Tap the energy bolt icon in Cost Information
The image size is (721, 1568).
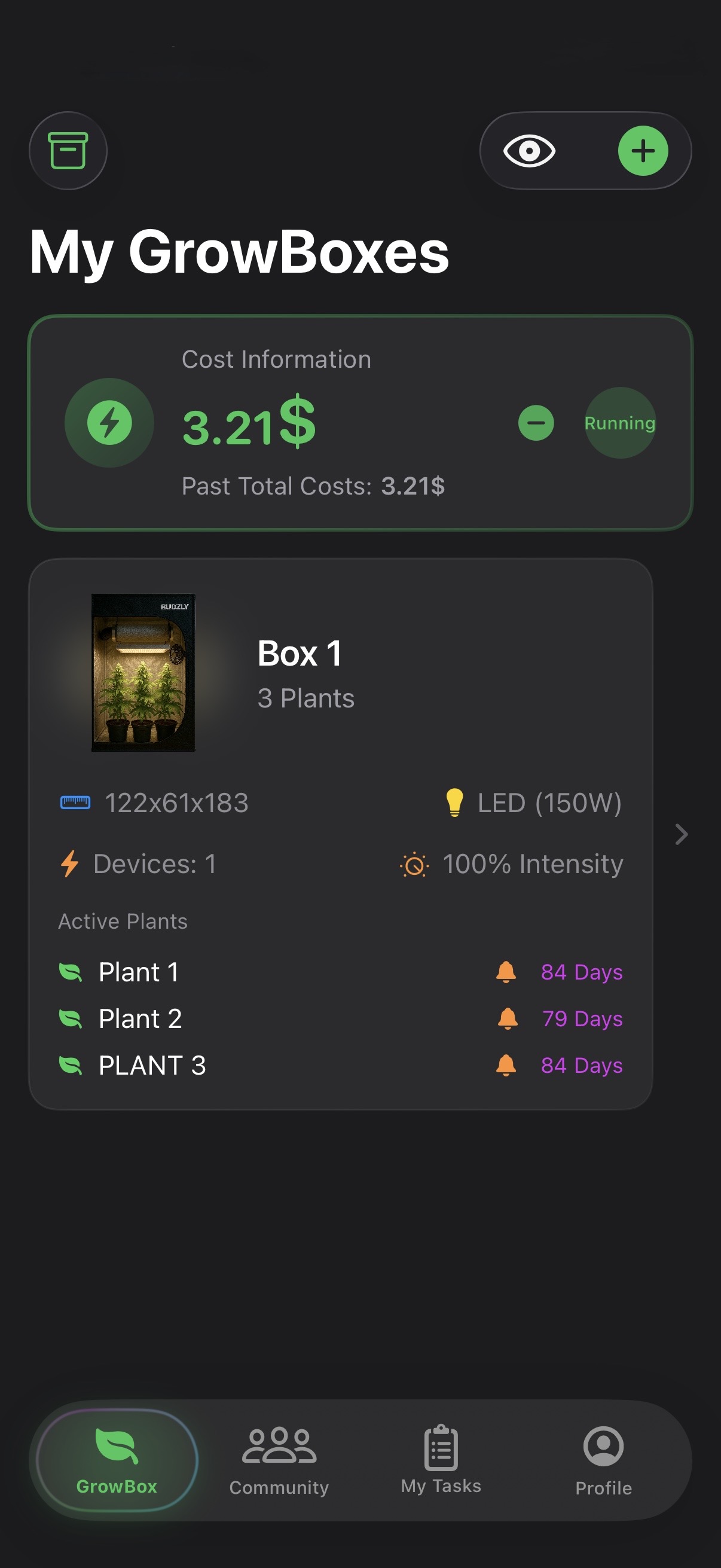tap(109, 422)
